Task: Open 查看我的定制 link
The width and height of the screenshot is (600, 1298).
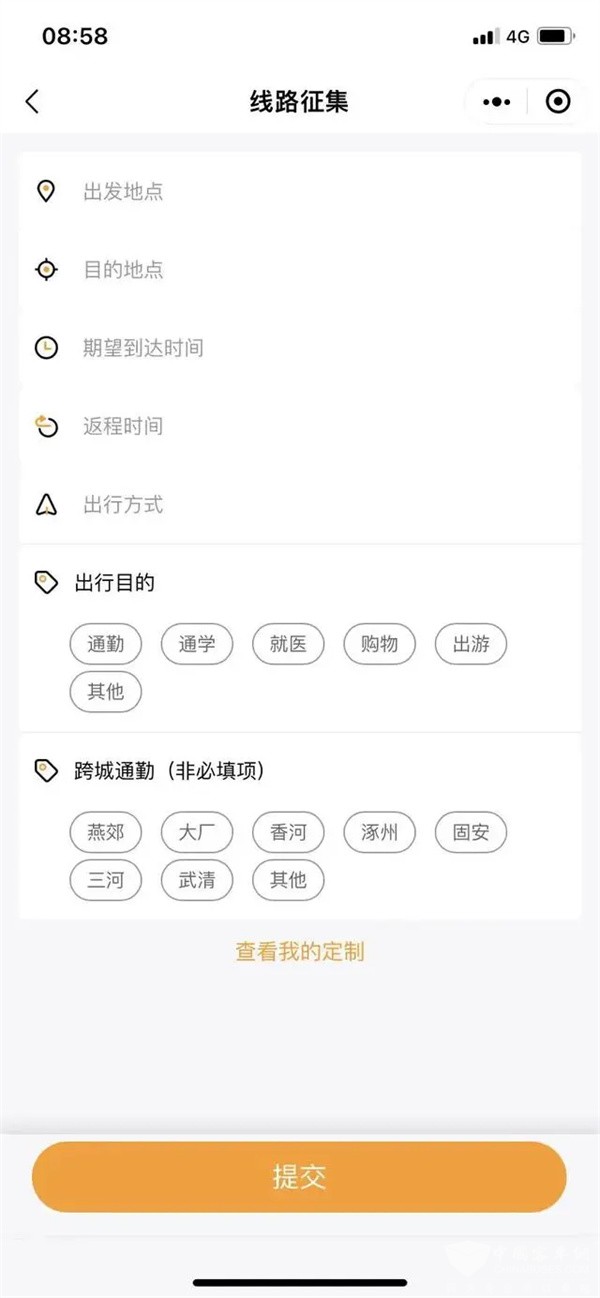Action: pyautogui.click(x=300, y=952)
